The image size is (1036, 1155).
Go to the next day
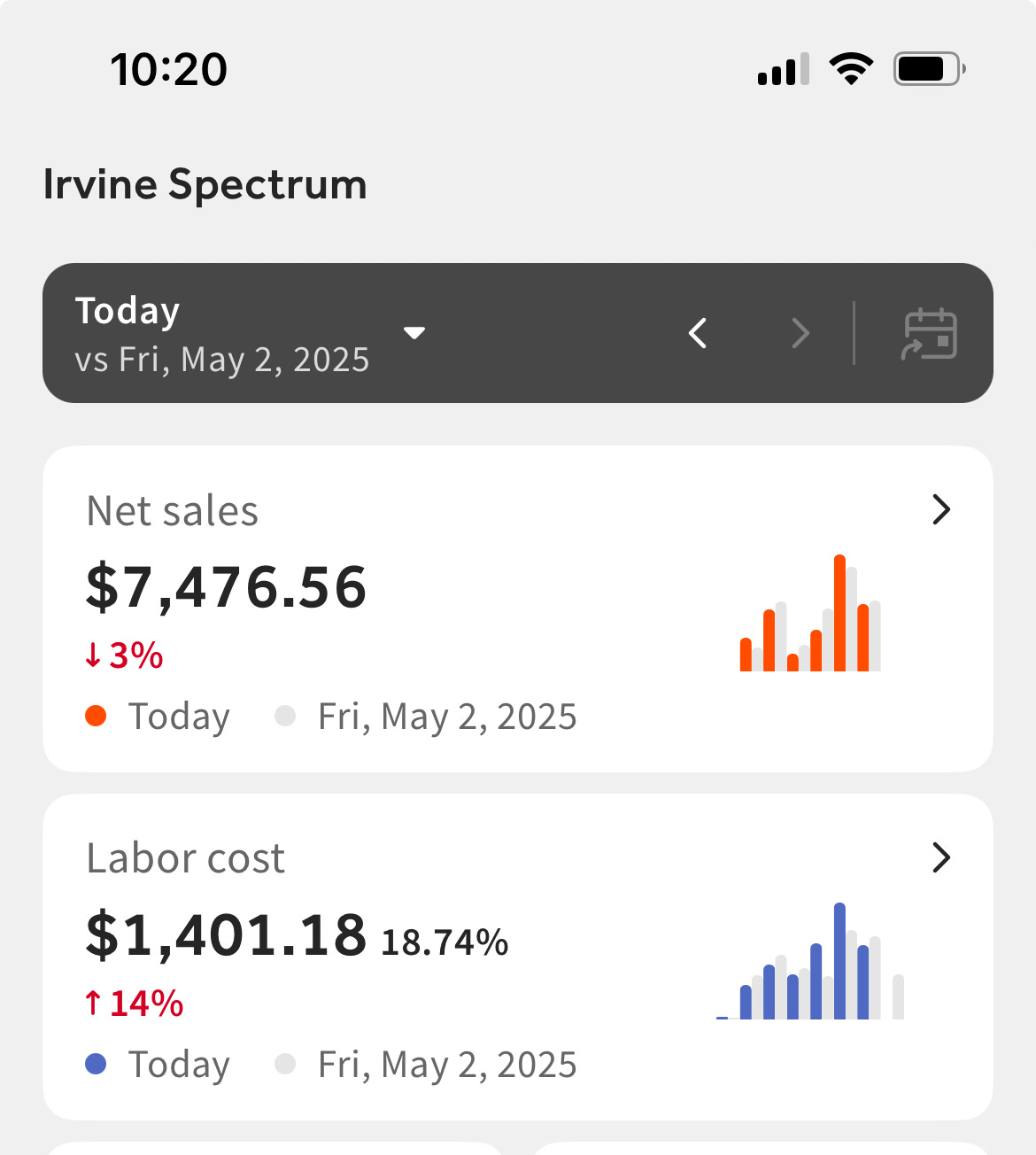(x=800, y=333)
